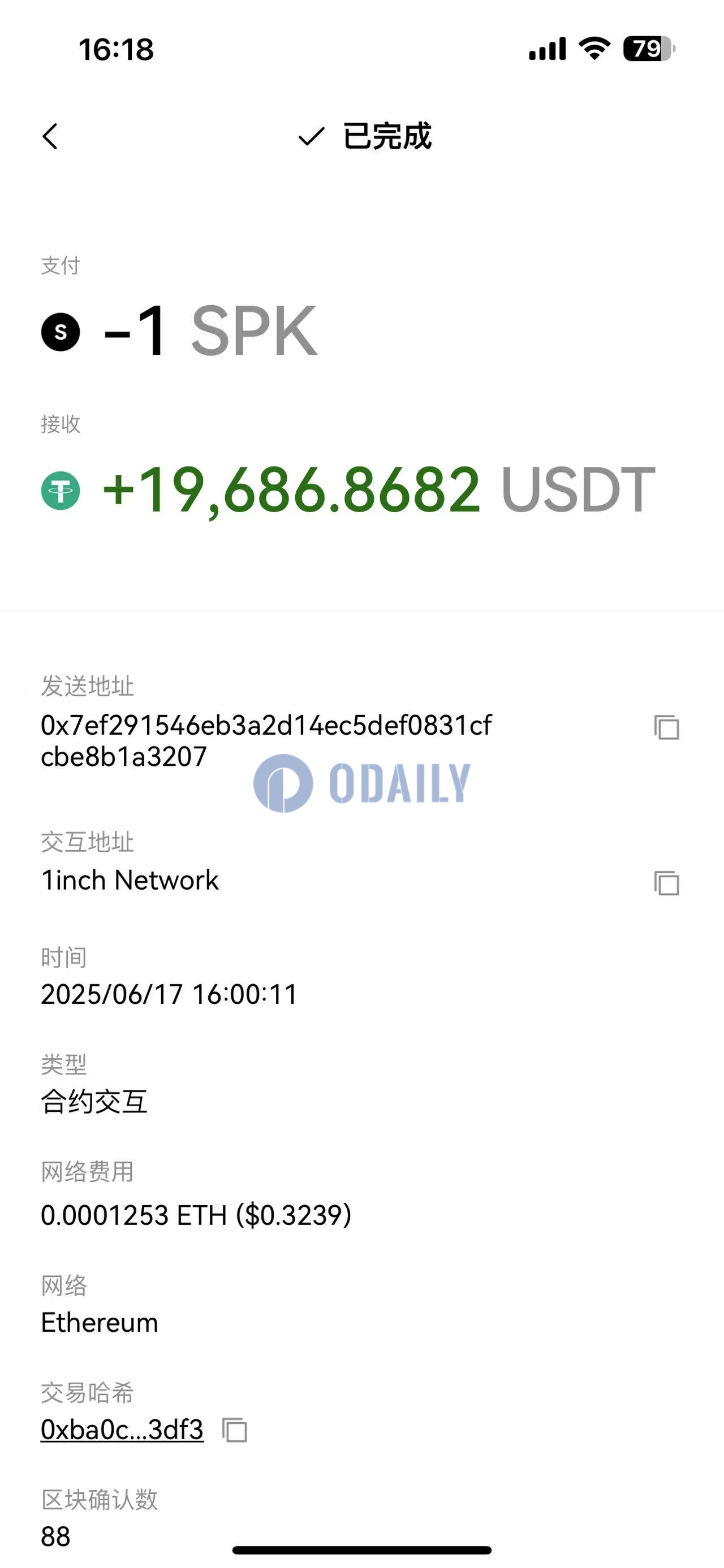Go back using the top-left arrow

tap(50, 136)
